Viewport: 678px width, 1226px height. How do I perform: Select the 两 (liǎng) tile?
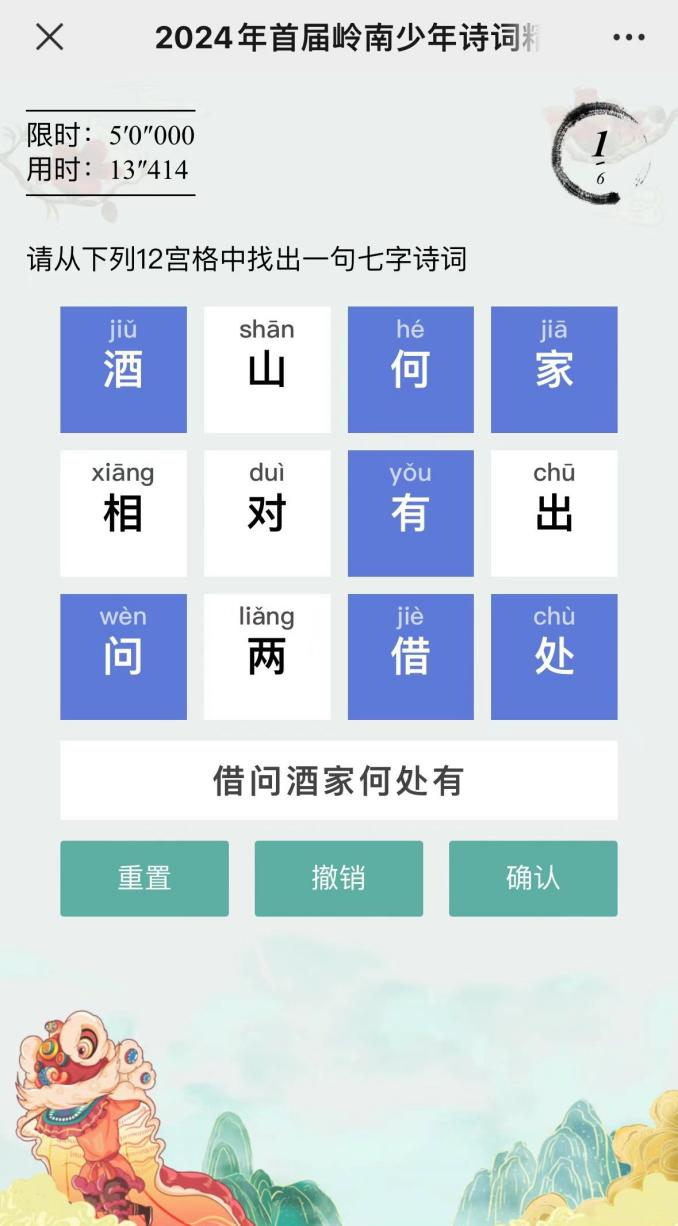point(267,657)
